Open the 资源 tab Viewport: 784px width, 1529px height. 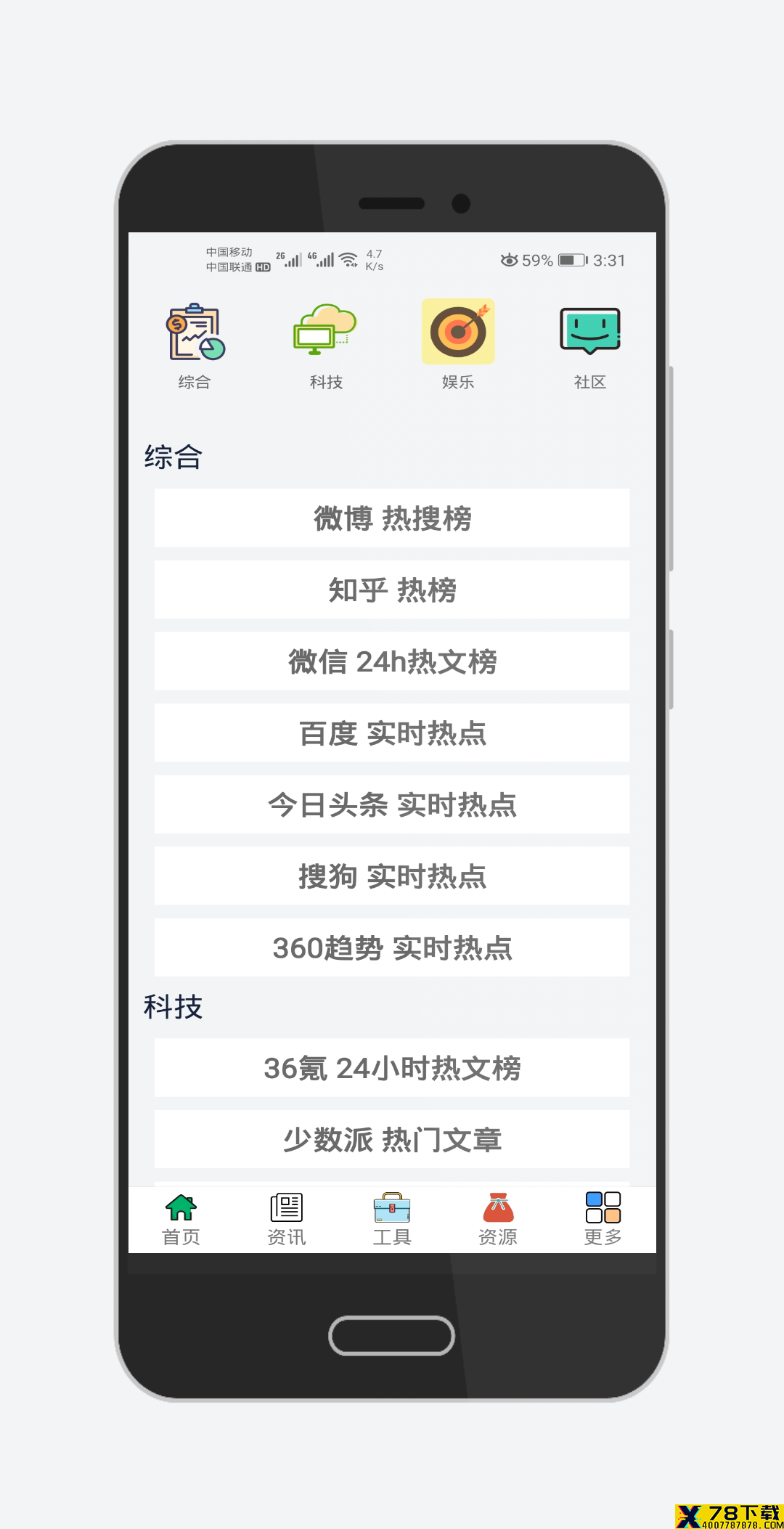pyautogui.click(x=498, y=1220)
